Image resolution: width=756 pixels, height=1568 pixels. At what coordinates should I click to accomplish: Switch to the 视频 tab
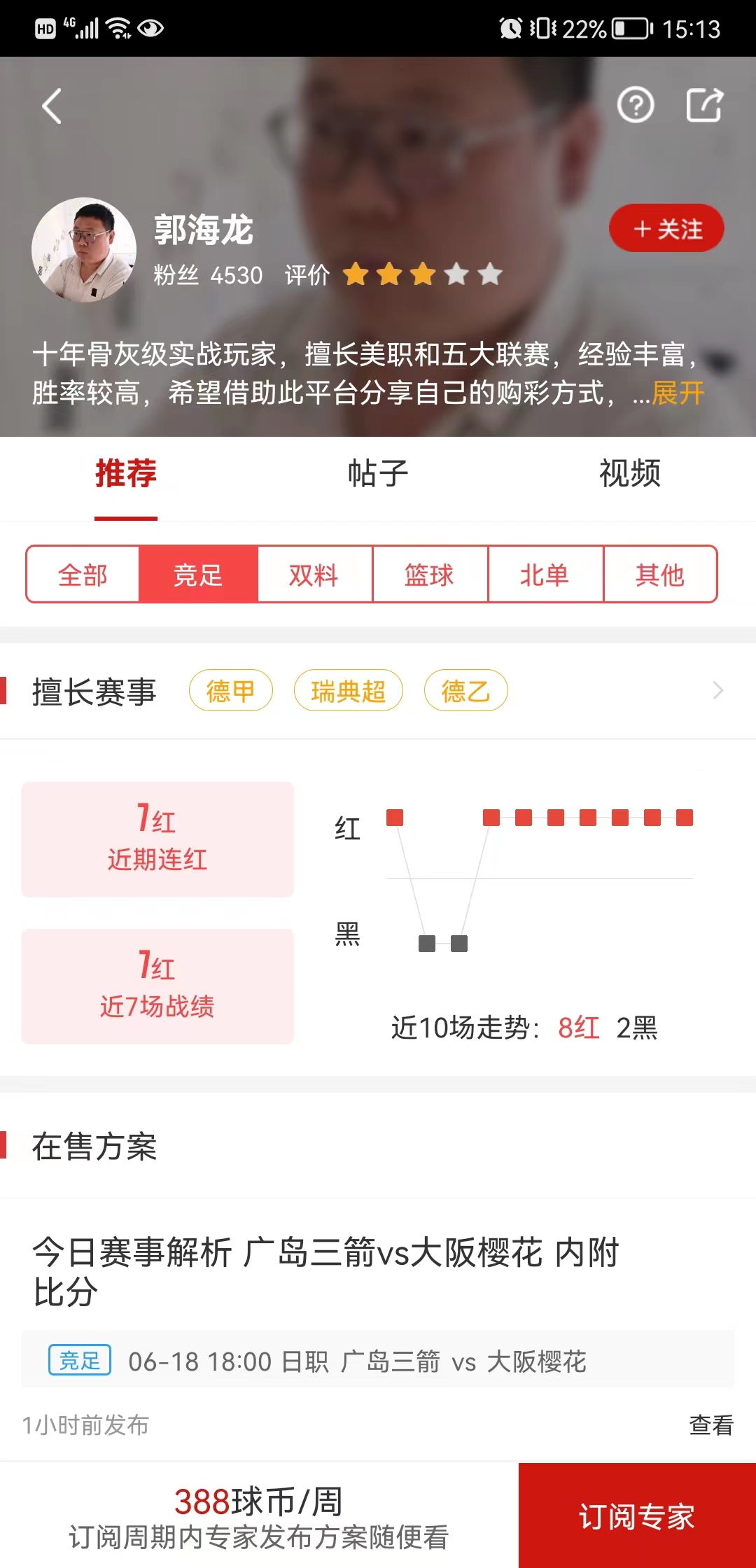click(629, 474)
